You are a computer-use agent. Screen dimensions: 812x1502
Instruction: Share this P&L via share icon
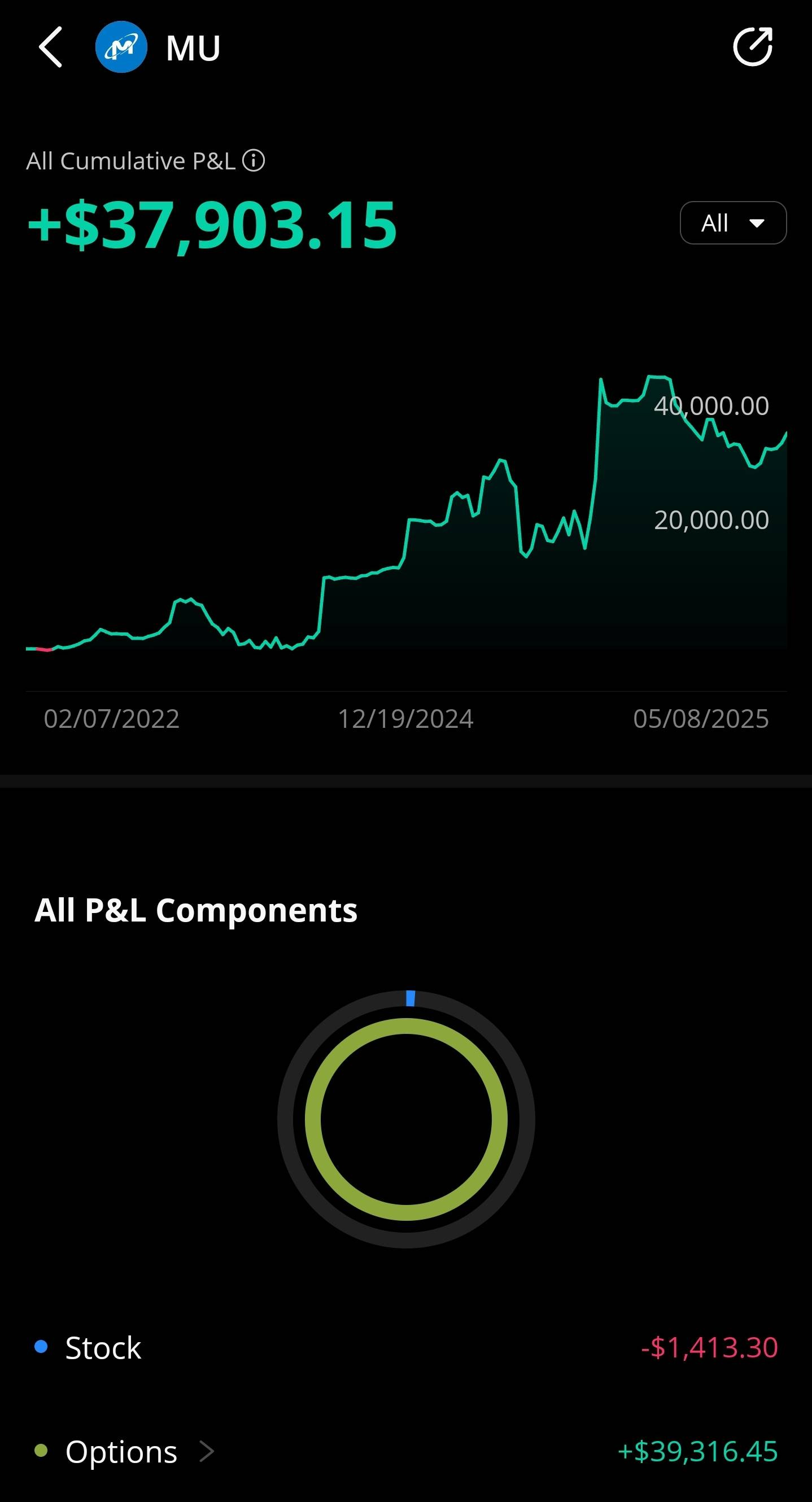tap(753, 46)
